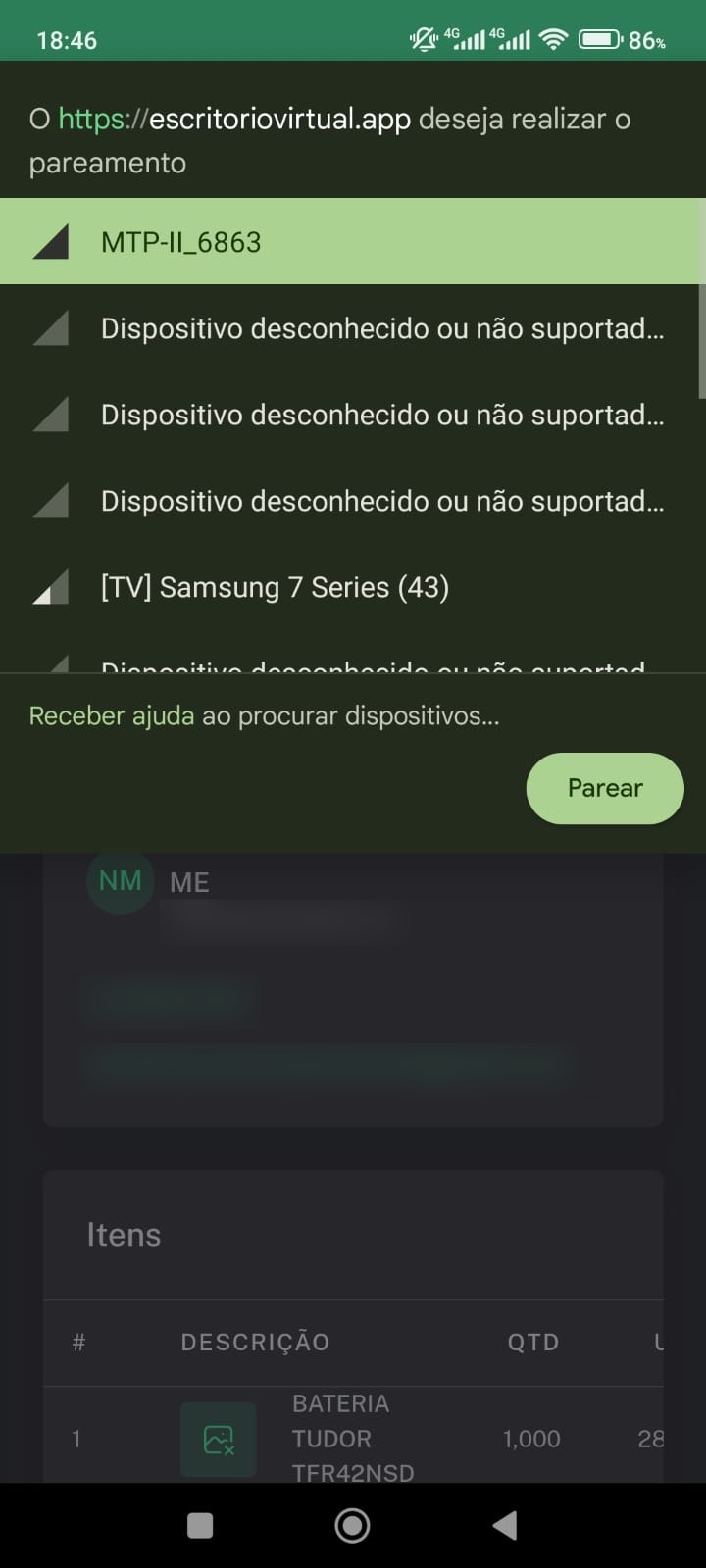Open the escritoriovirtual.app link
The image size is (706, 1568).
click(235, 119)
